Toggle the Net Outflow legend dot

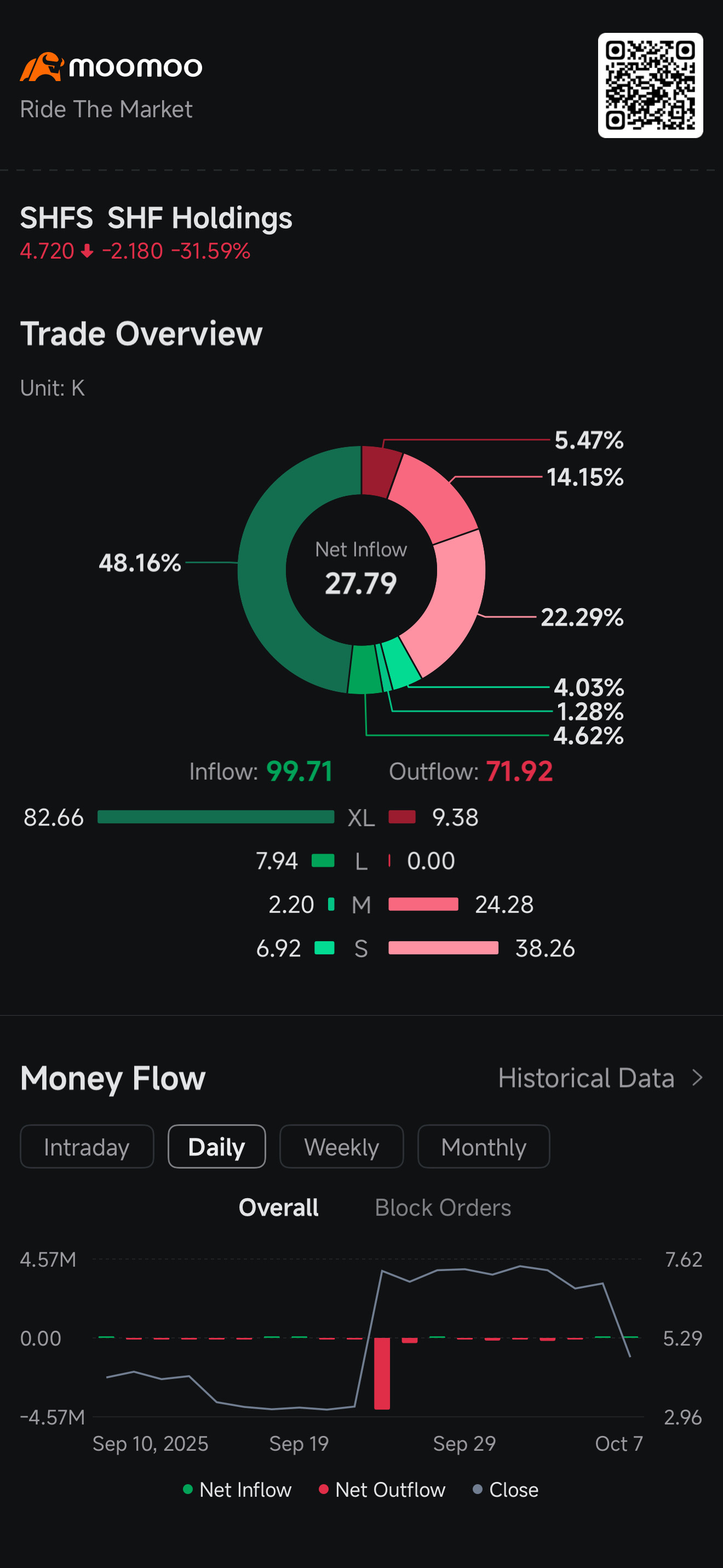click(x=324, y=1489)
